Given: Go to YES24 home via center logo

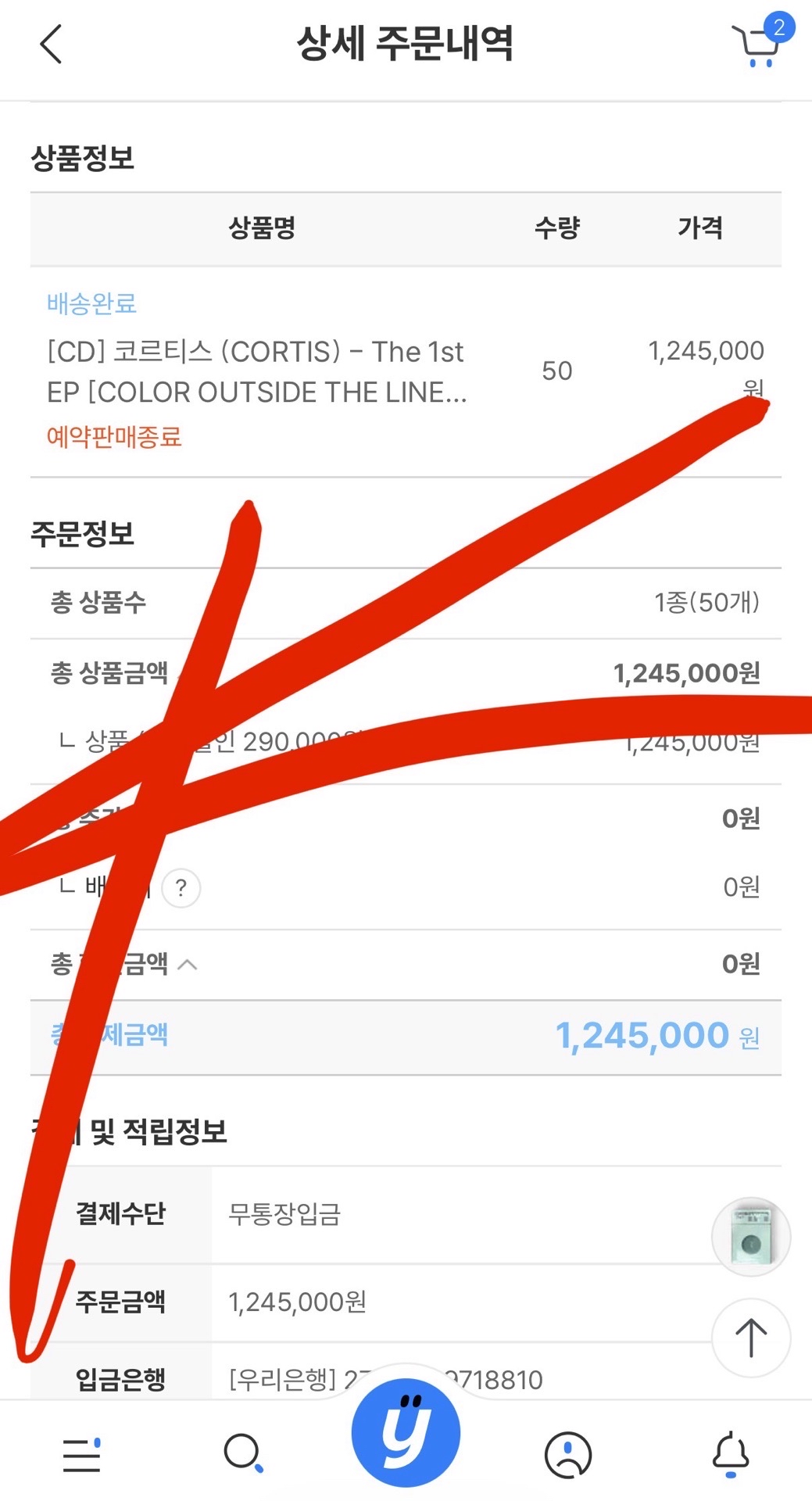Looking at the screenshot, I should [x=406, y=1432].
